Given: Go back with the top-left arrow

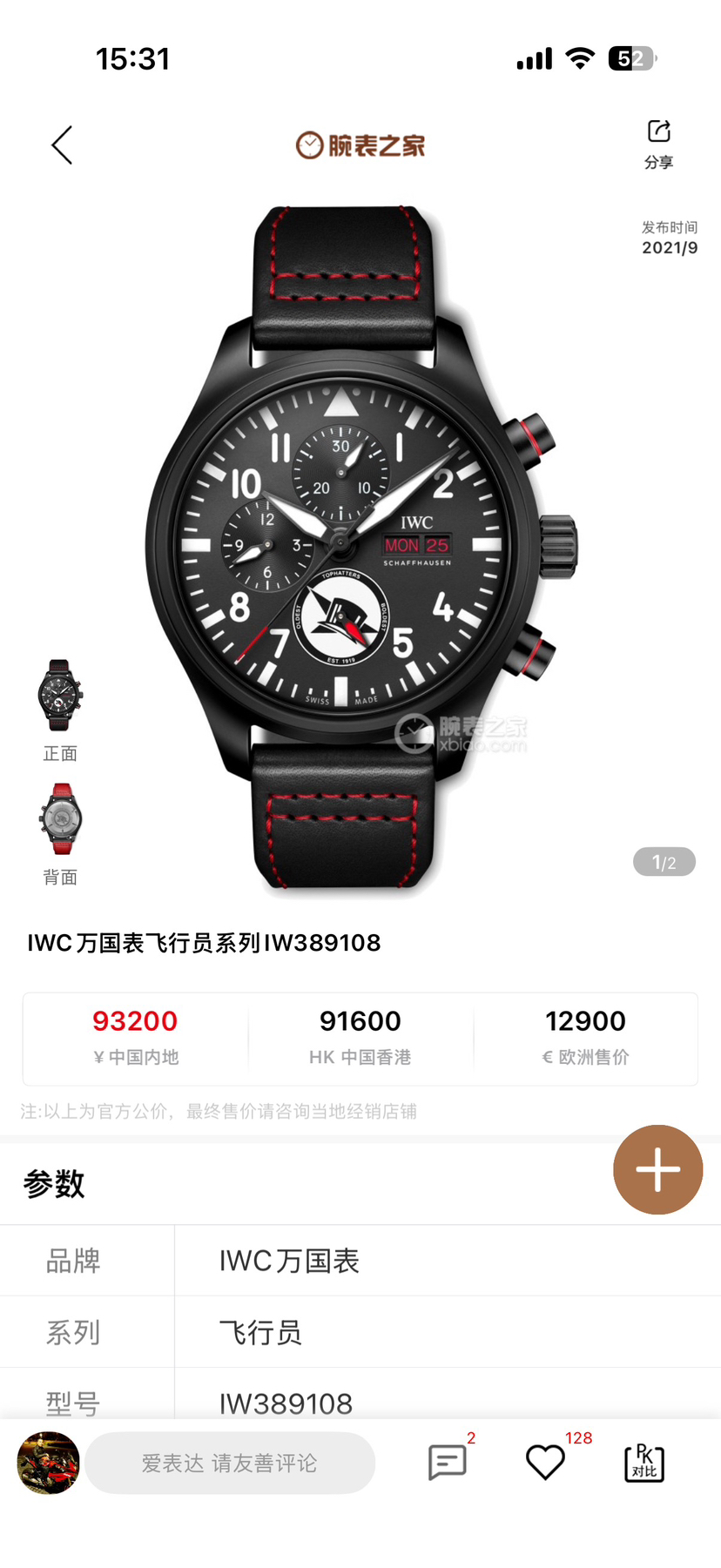Looking at the screenshot, I should click(x=62, y=145).
